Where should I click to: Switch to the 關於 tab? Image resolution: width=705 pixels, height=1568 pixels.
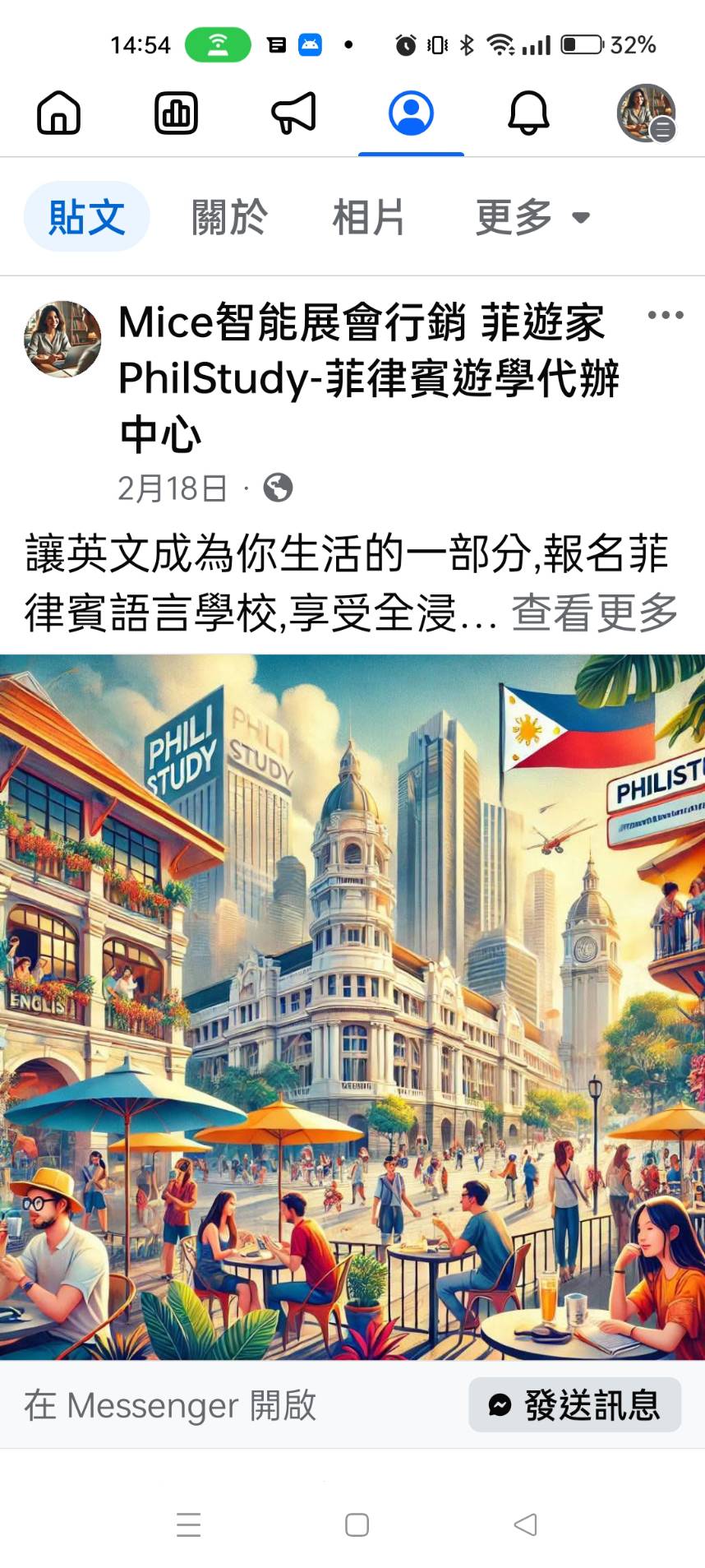[229, 217]
